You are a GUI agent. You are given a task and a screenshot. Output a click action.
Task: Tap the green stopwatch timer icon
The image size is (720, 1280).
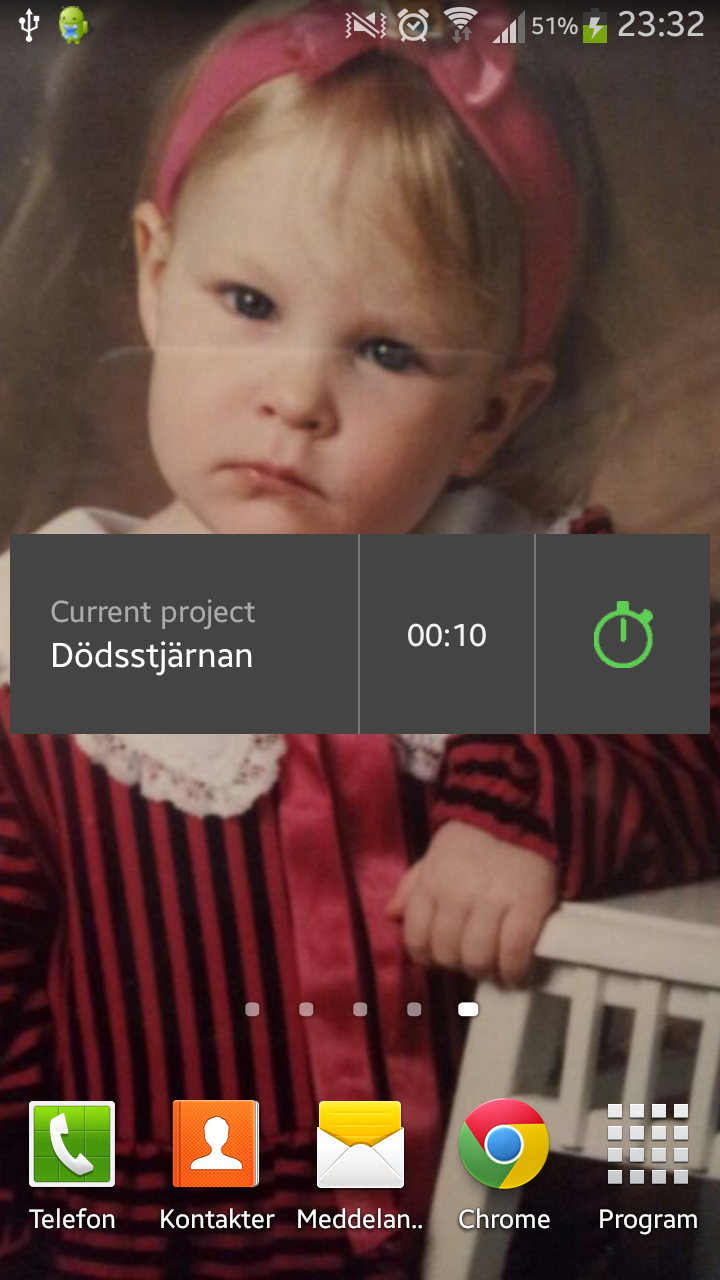[623, 634]
